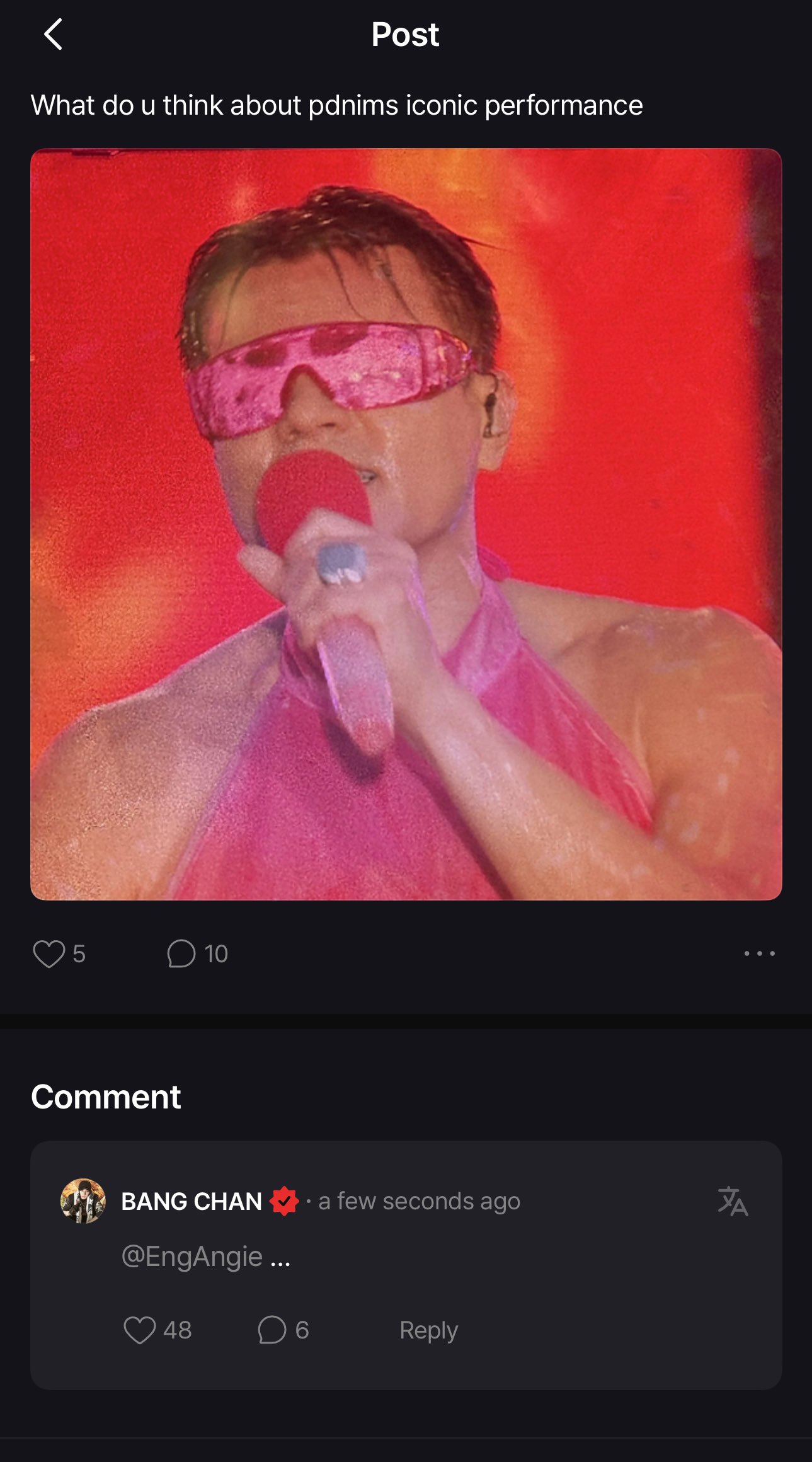Open the post's photo in full view
This screenshot has height=1462, width=812.
pos(406,524)
